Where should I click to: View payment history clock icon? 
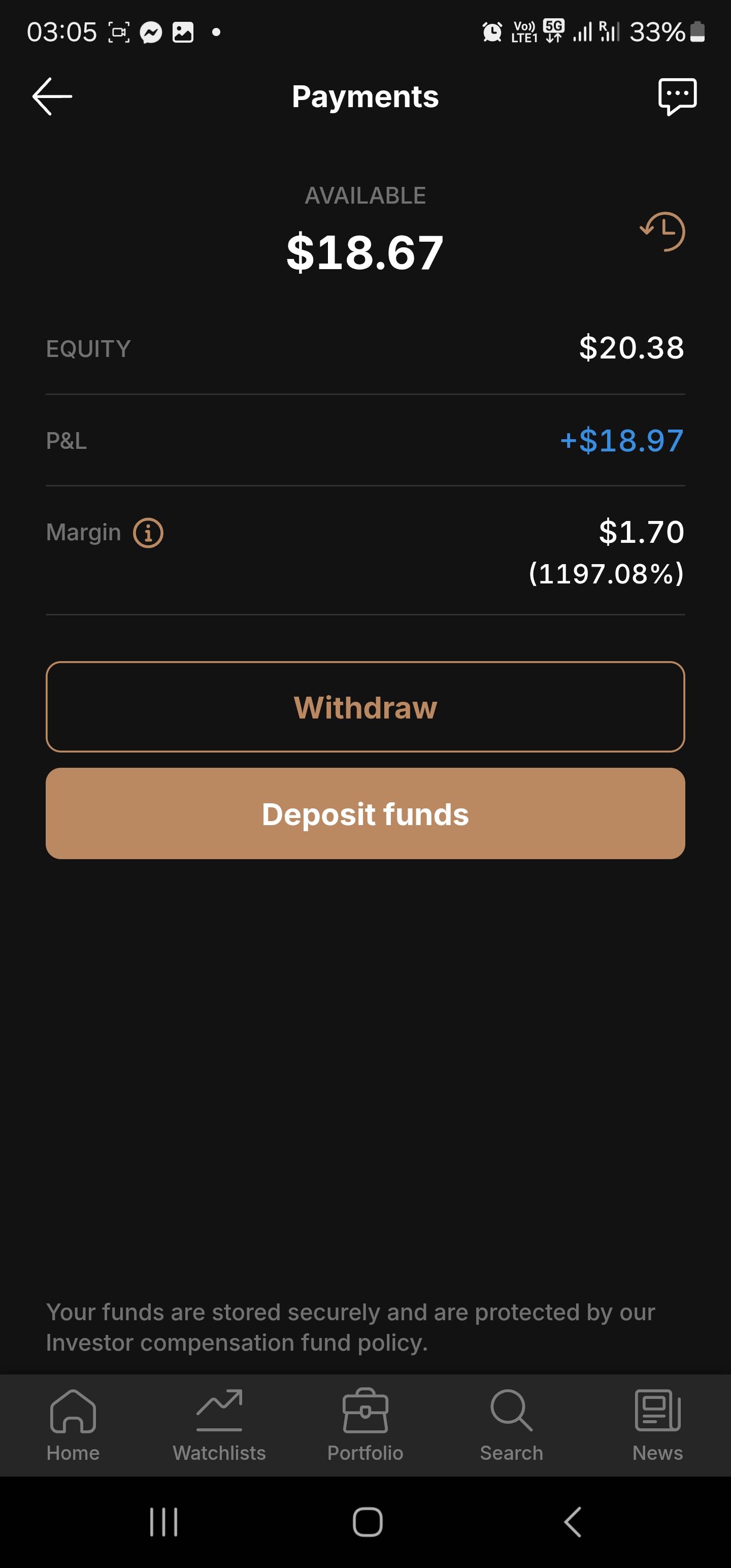pos(663,232)
